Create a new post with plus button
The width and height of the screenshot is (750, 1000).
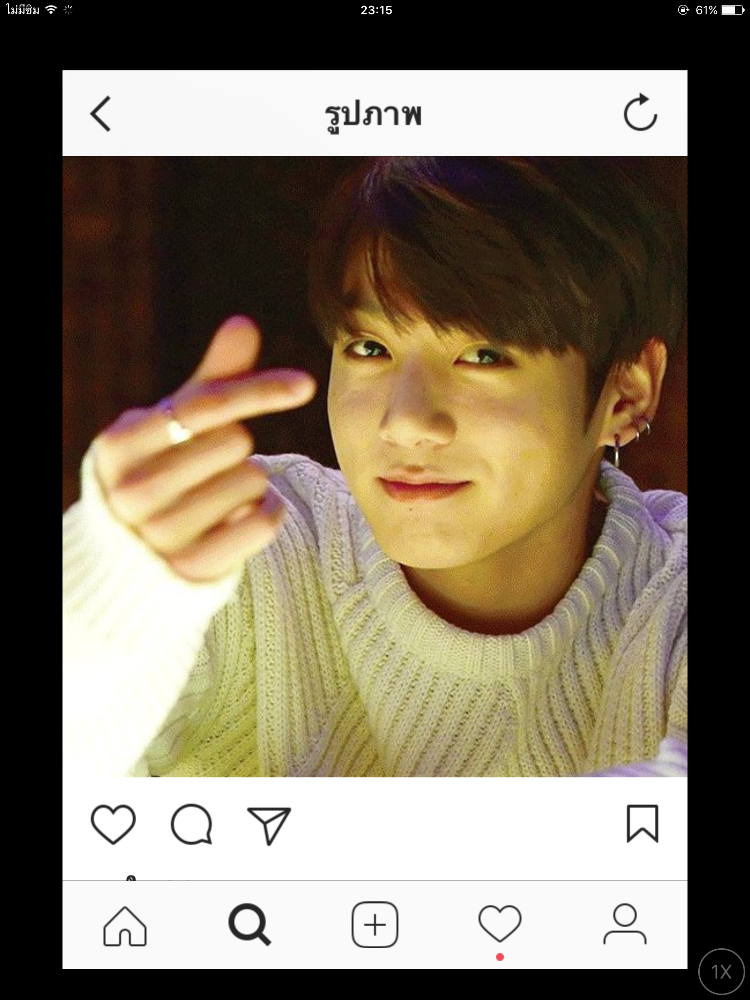pyautogui.click(x=375, y=925)
